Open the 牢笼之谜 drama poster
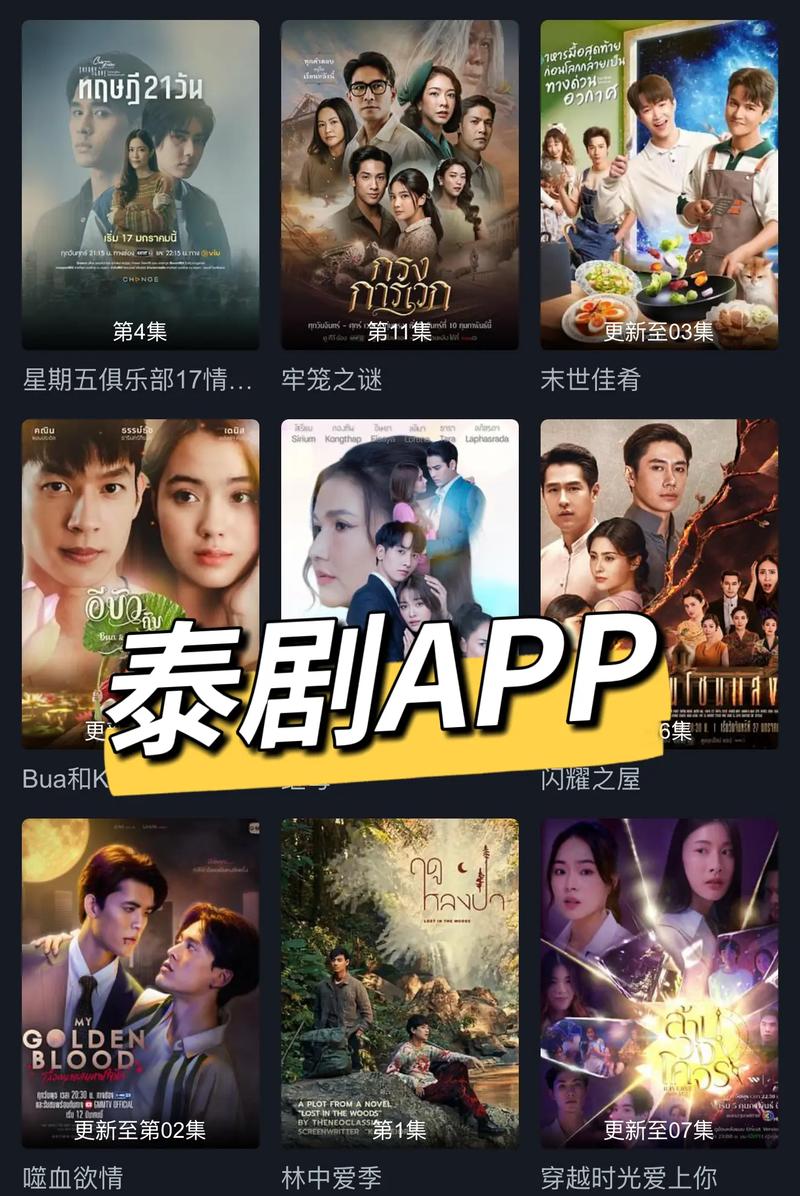Screen dimensions: 800x1196 (400, 180)
